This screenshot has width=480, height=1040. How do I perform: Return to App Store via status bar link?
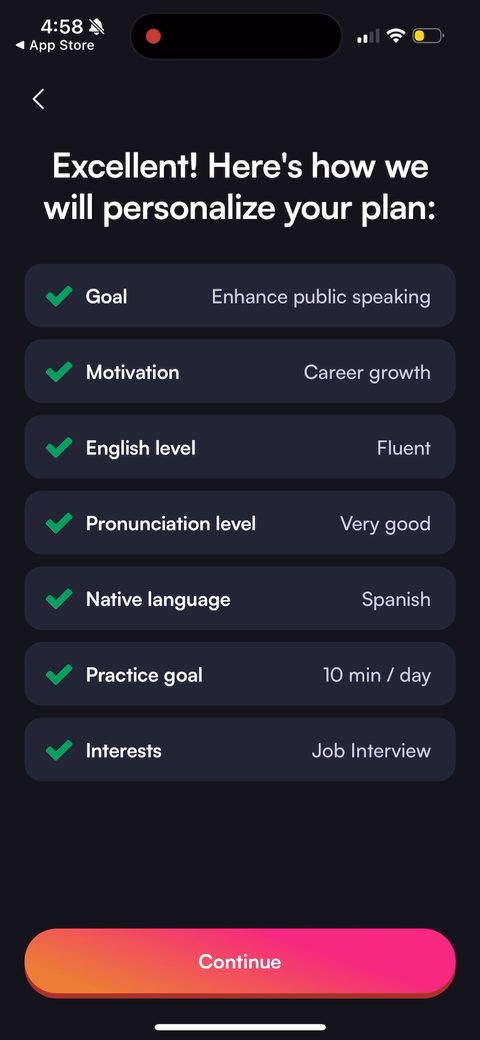point(55,46)
